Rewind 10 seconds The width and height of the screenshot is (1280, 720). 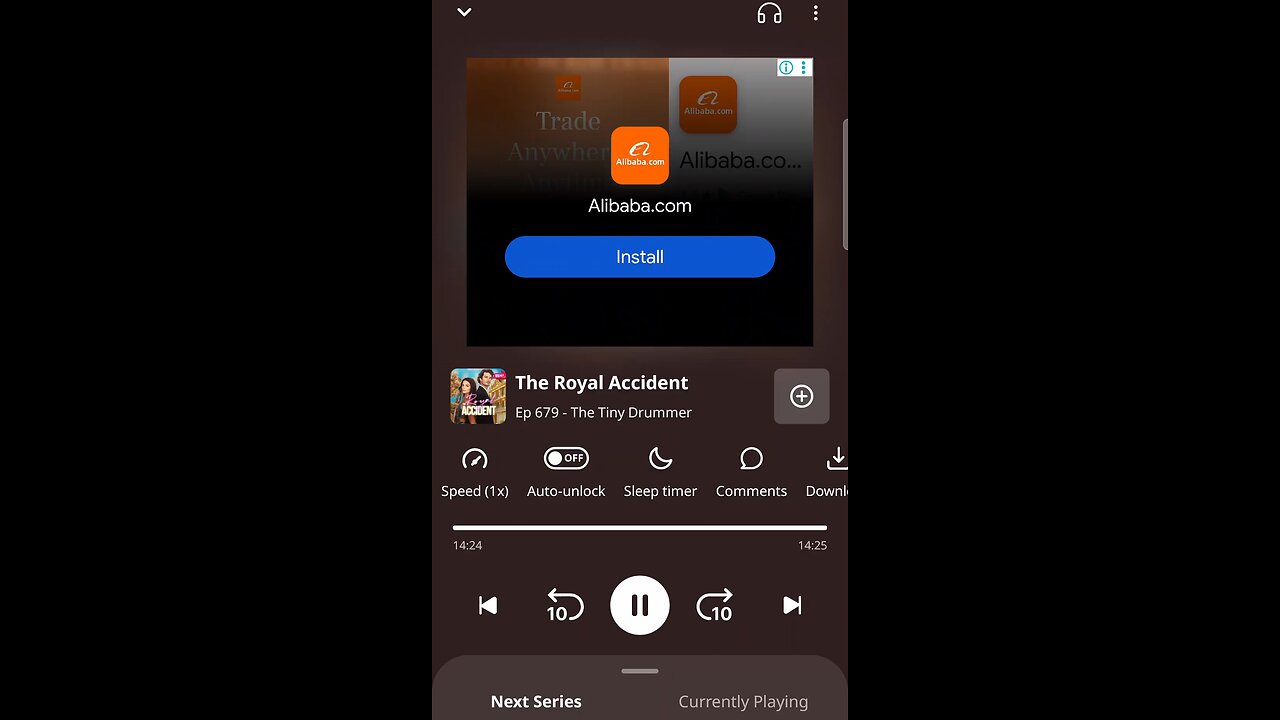pyautogui.click(x=564, y=605)
